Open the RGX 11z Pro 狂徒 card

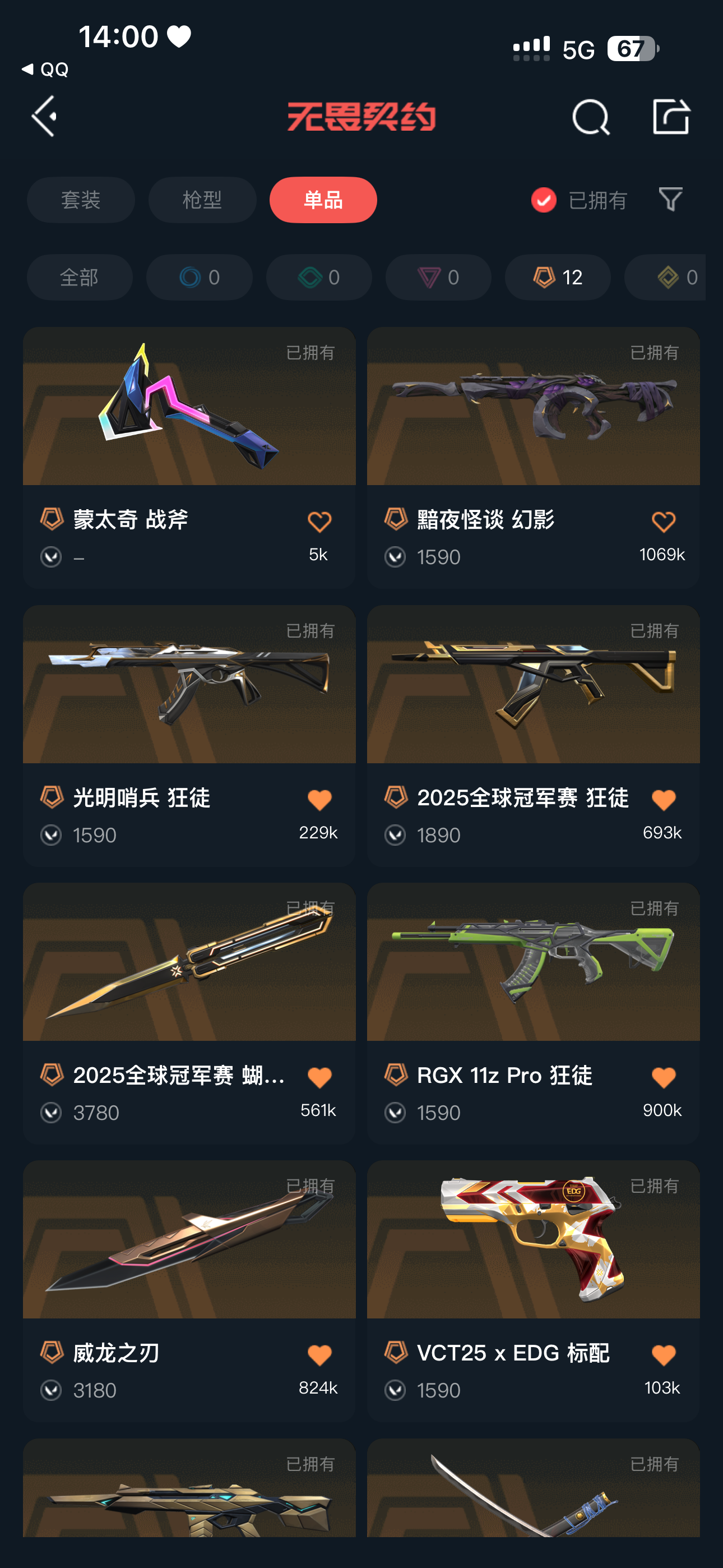click(532, 980)
